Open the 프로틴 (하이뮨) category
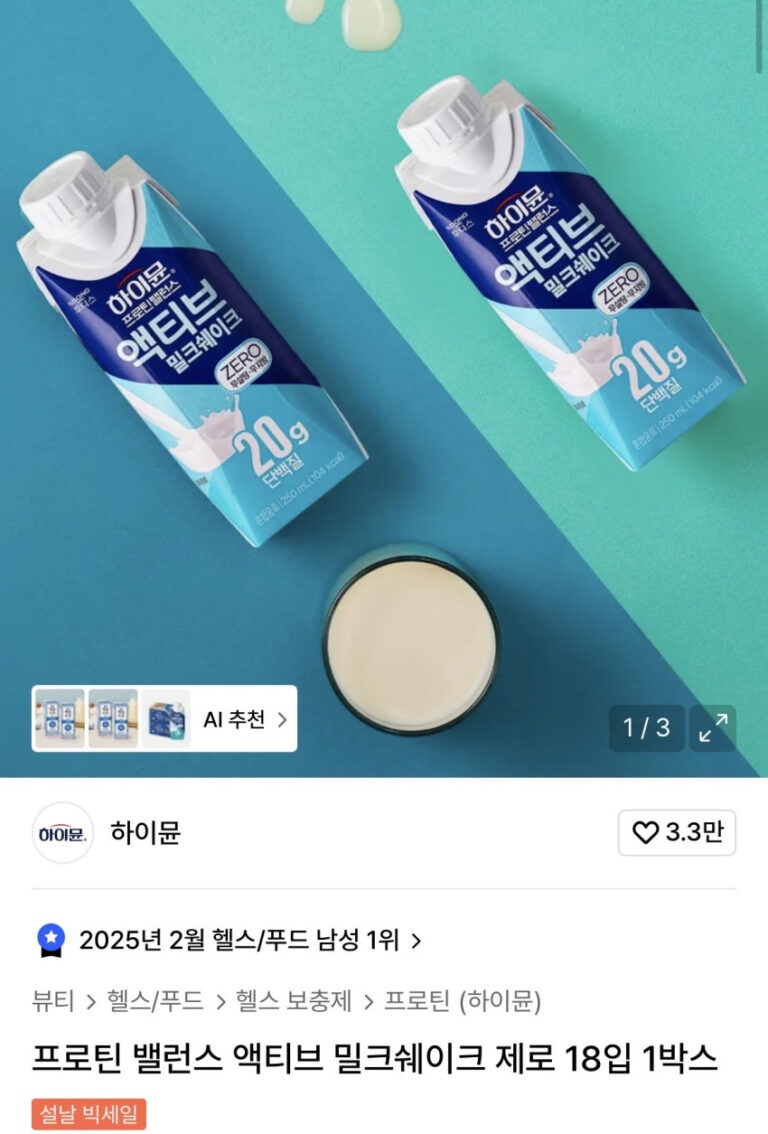The width and height of the screenshot is (768, 1134). point(463,1000)
